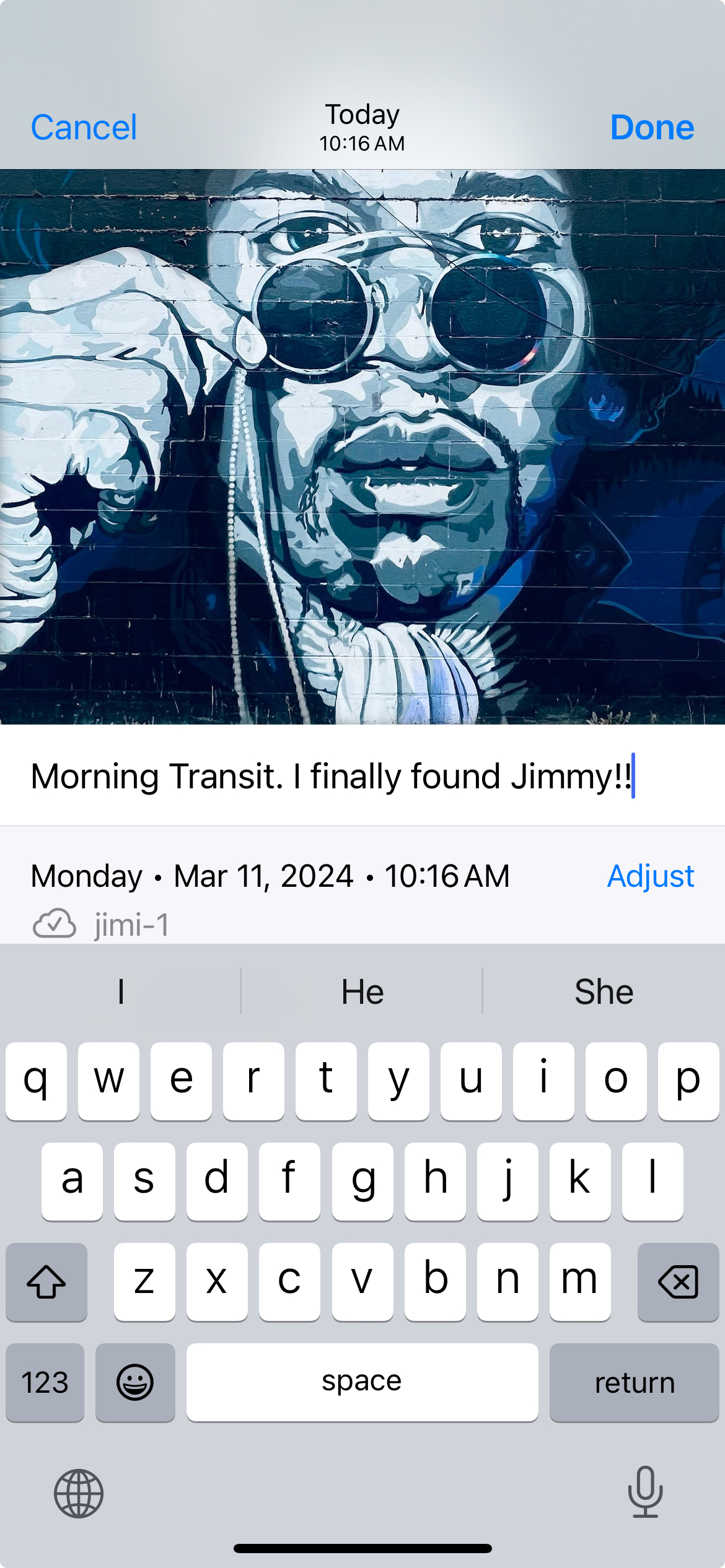Delete a character with the backspace key
This screenshot has height=1568, width=725.
(678, 1282)
